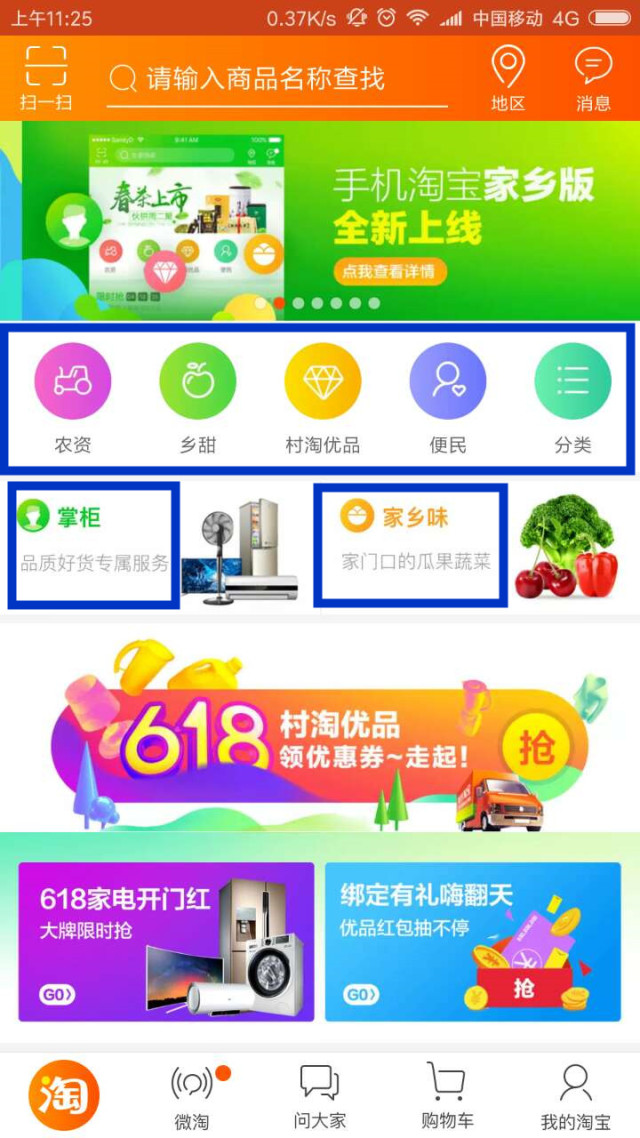Switch to the 微淘 tab

click(x=191, y=1096)
